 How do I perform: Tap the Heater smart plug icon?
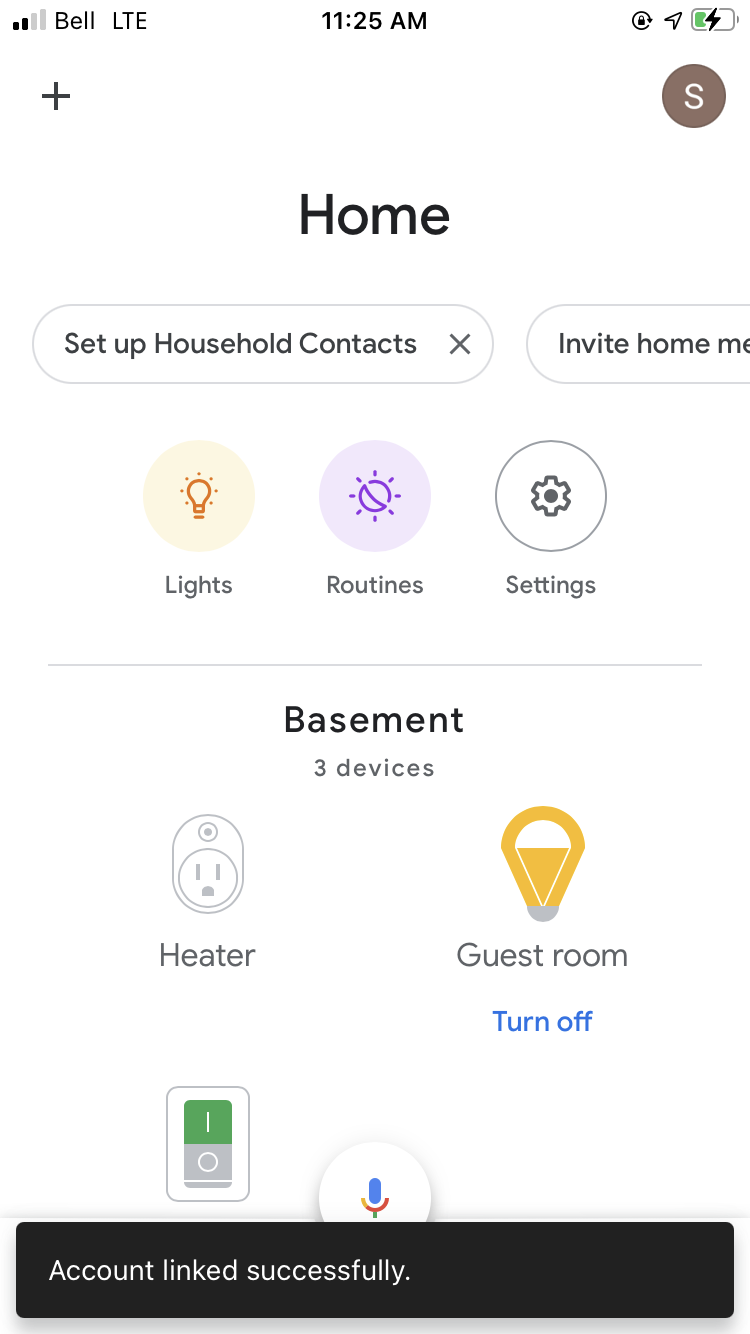(x=207, y=864)
